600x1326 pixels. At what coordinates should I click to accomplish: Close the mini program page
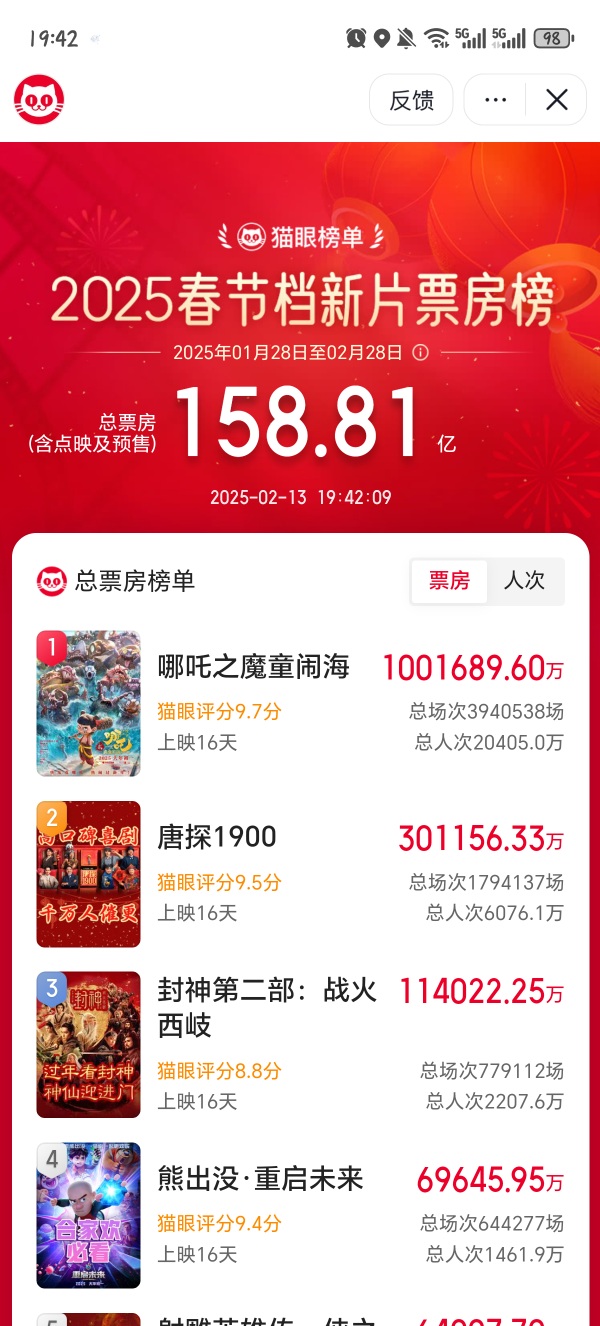tap(557, 100)
